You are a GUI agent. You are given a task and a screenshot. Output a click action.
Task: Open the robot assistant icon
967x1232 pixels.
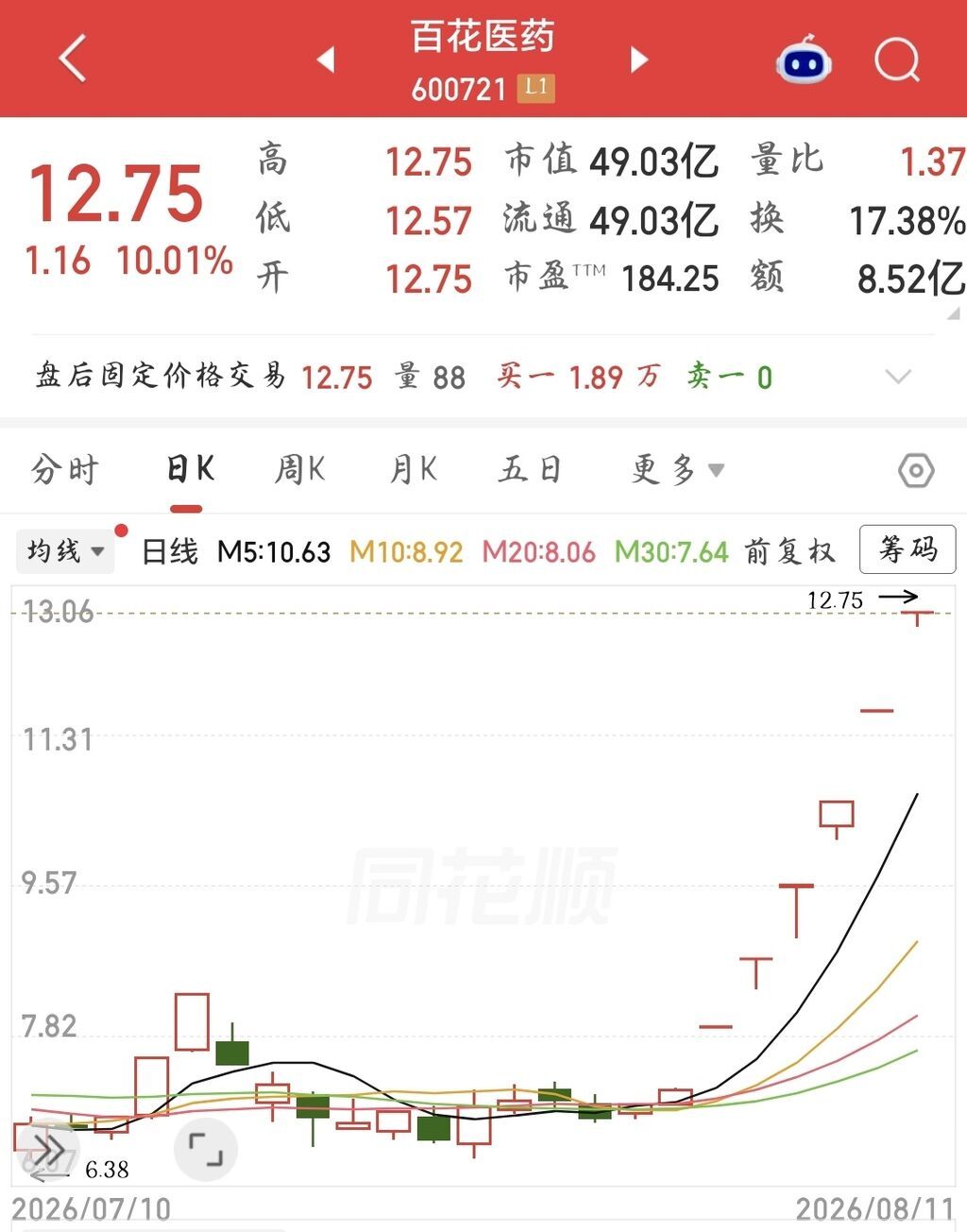tap(803, 59)
